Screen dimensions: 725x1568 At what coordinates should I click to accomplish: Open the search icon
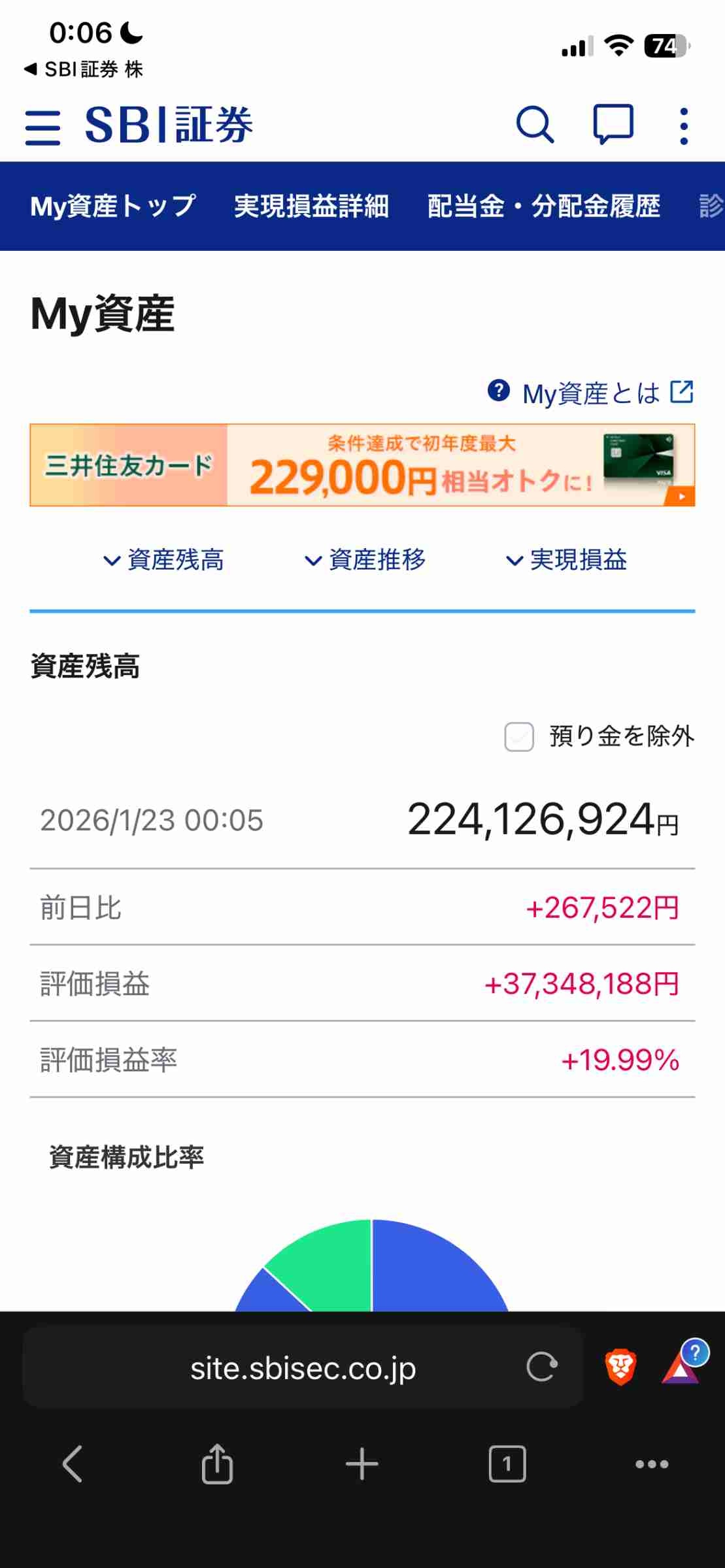click(x=535, y=124)
